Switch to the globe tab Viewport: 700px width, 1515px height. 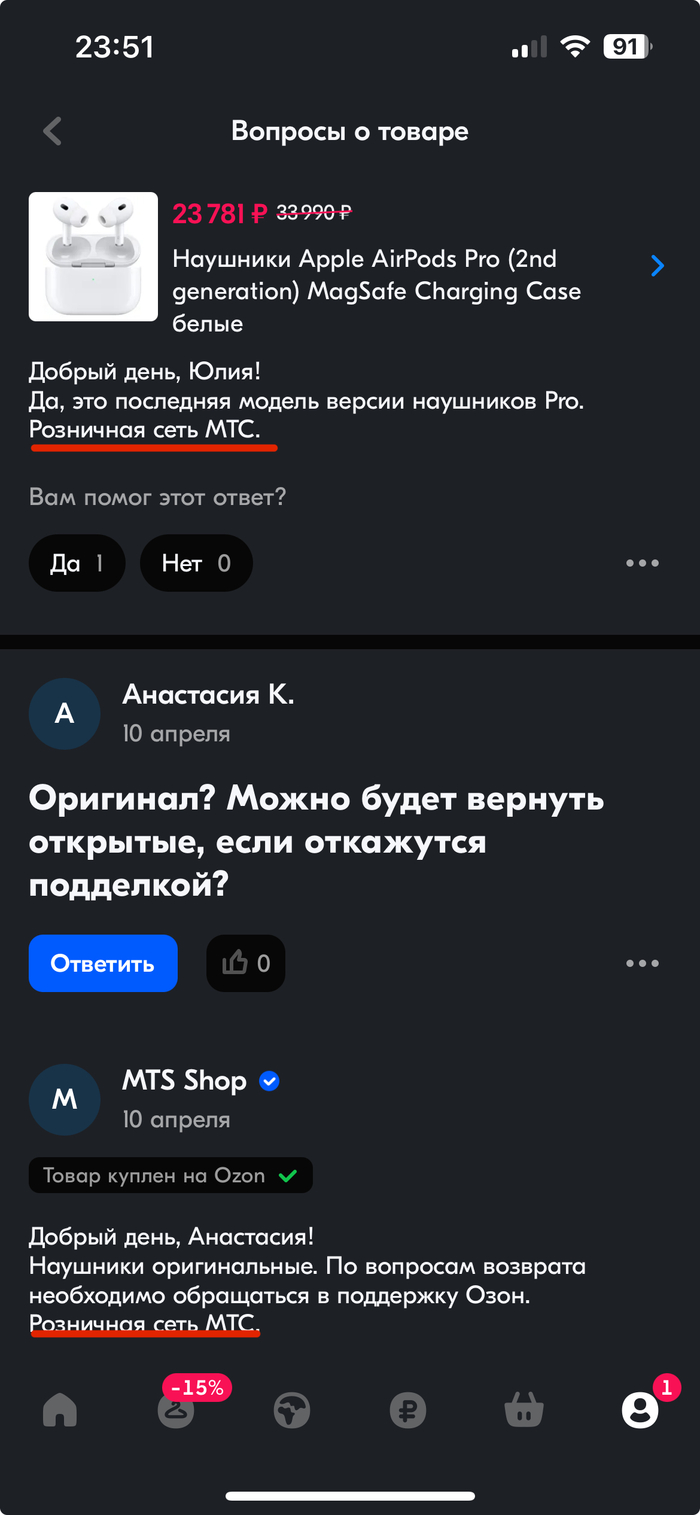pyautogui.click(x=292, y=1410)
